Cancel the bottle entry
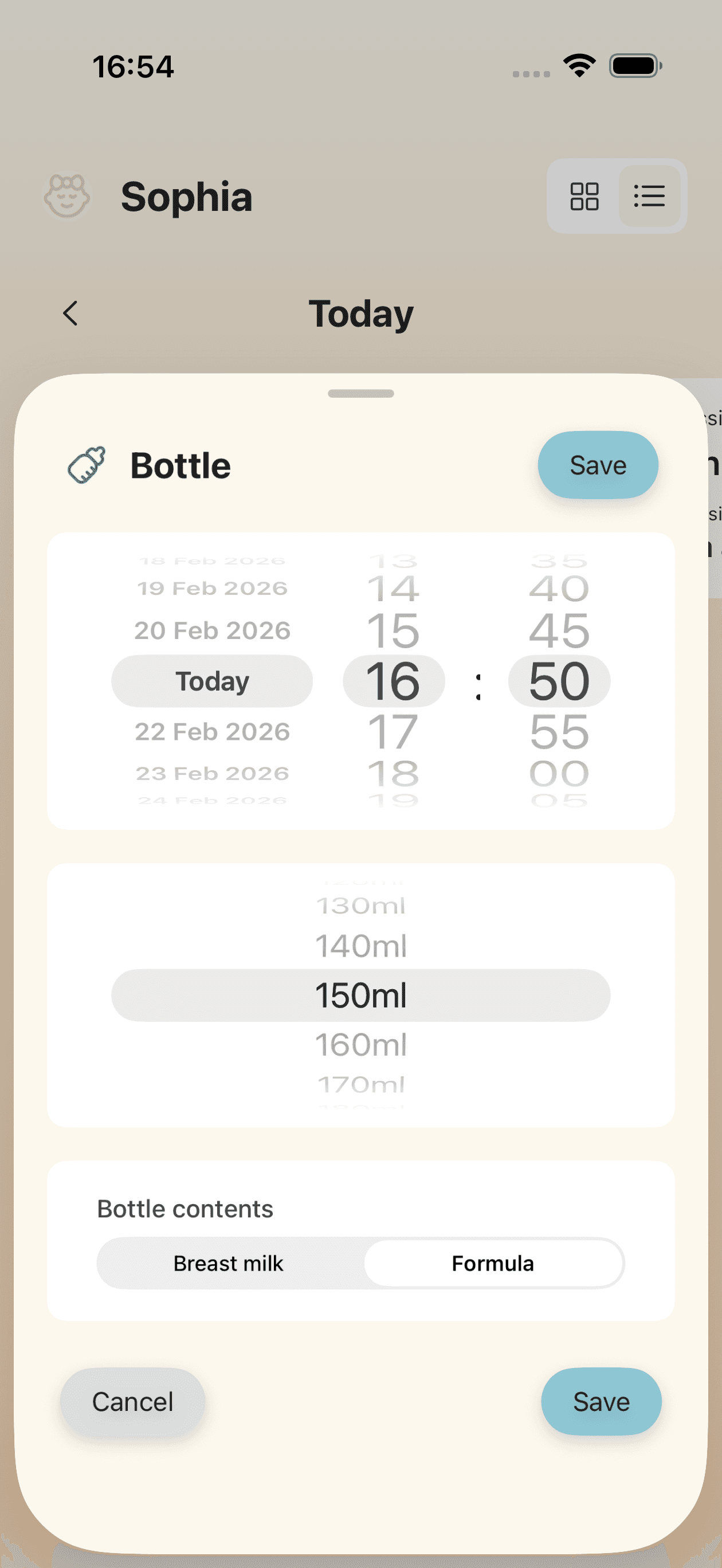Viewport: 722px width, 1568px height. (x=133, y=1401)
